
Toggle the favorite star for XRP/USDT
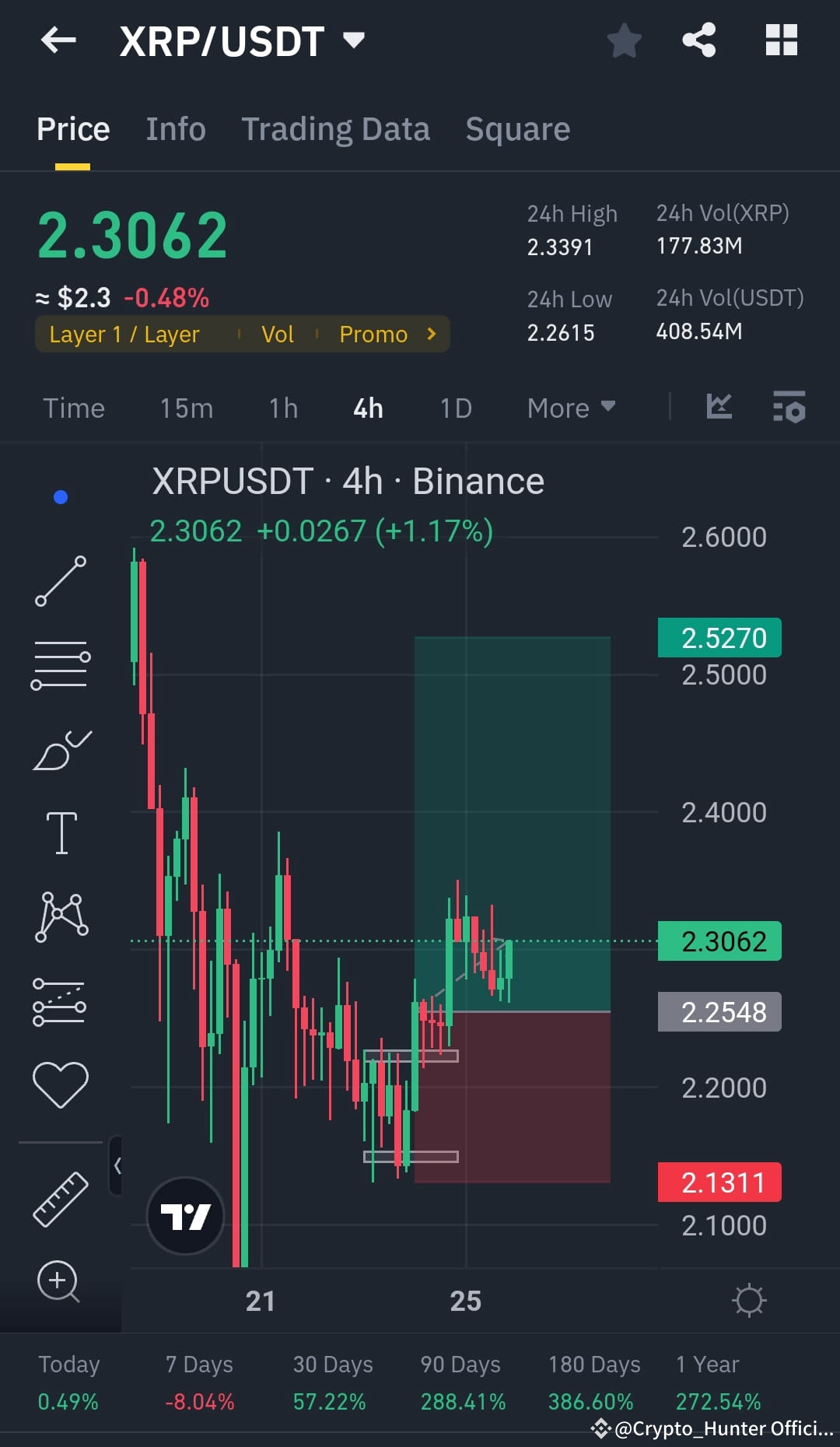[624, 40]
